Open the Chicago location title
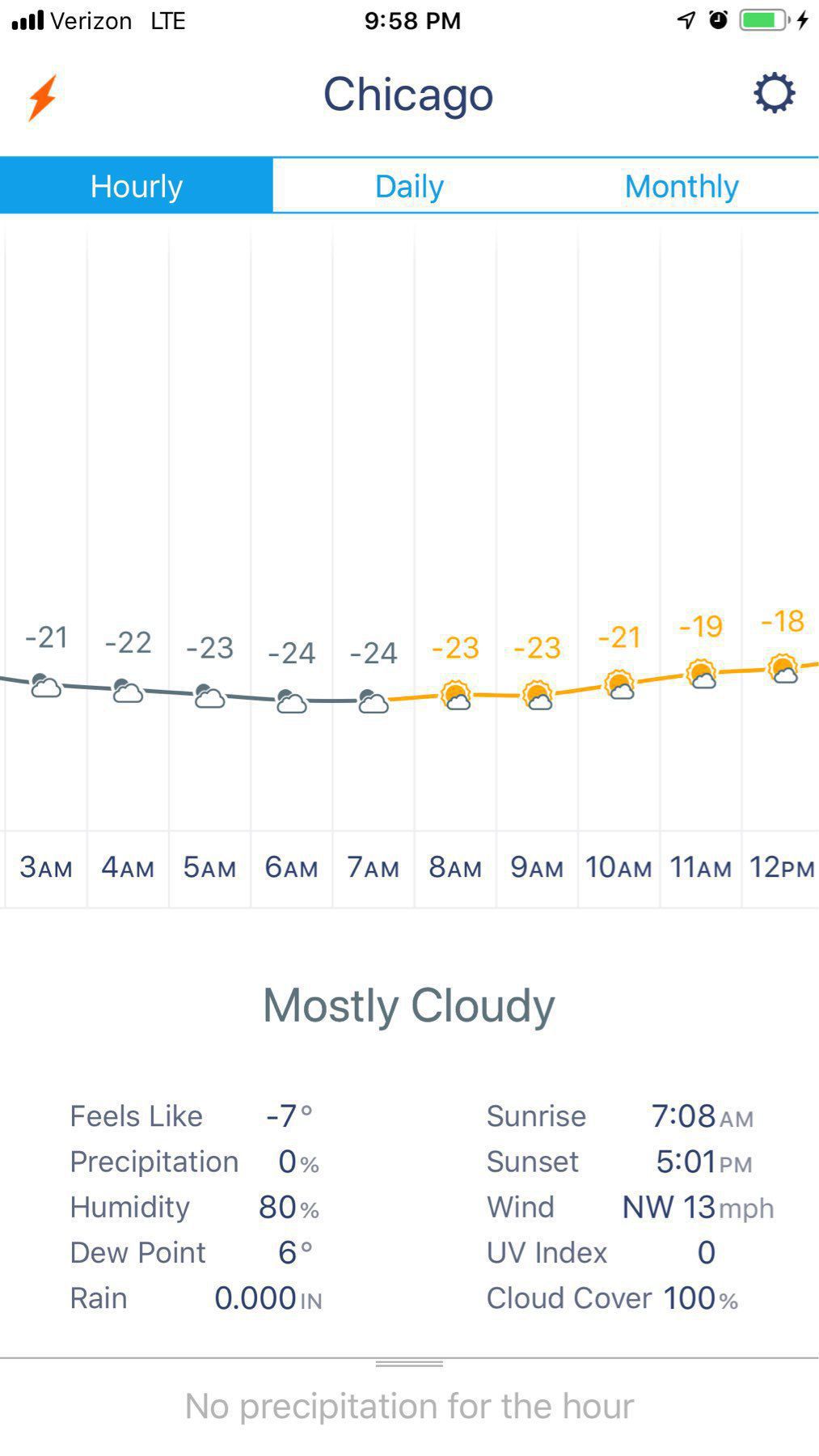The width and height of the screenshot is (819, 1456). coord(408,94)
